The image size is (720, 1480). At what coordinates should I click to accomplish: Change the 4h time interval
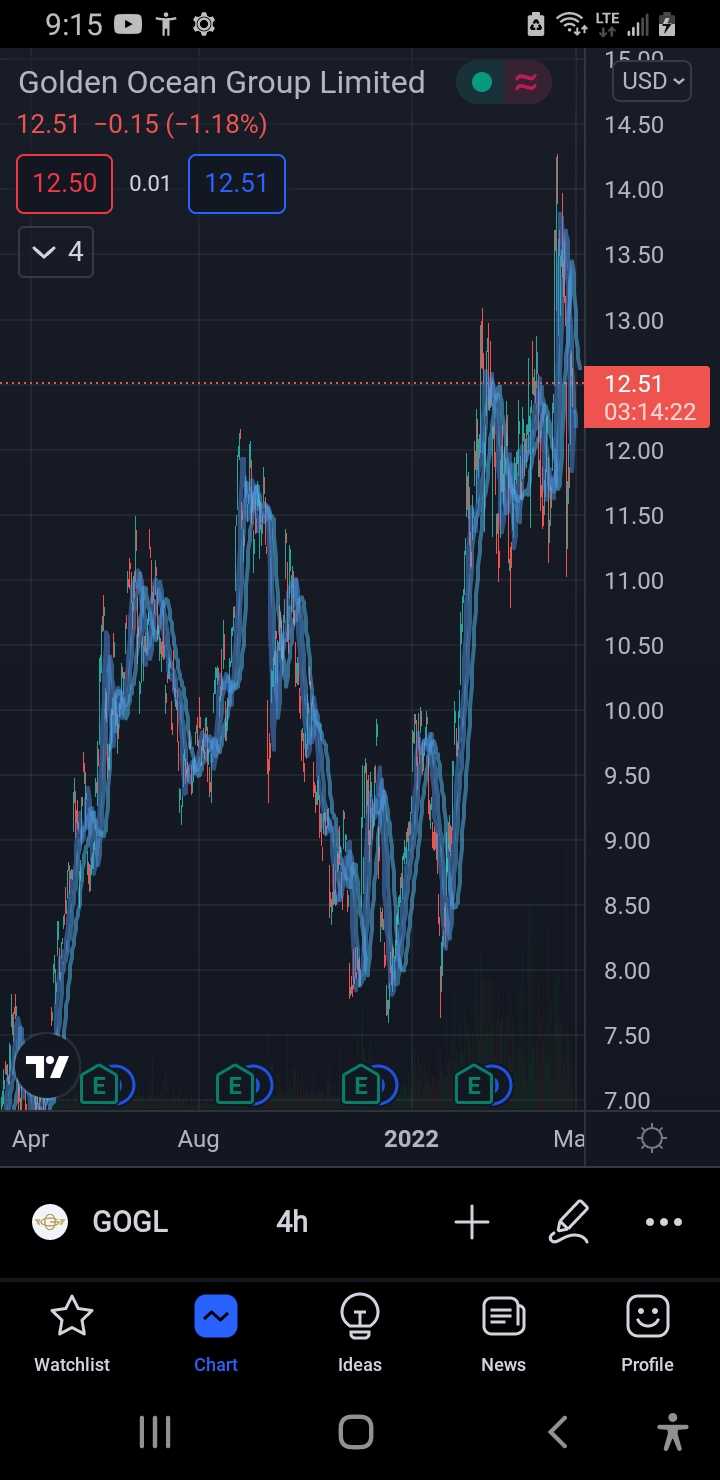(292, 1222)
